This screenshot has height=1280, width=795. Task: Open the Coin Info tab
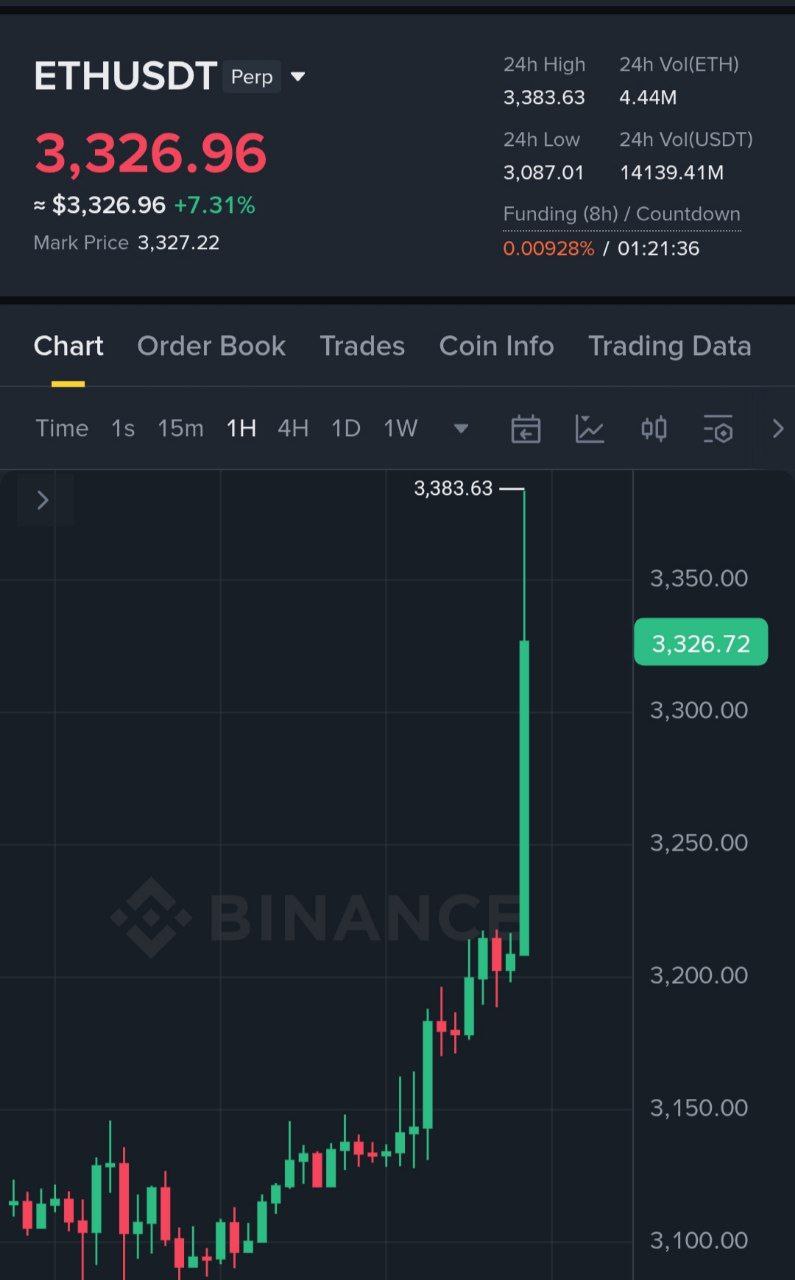pyautogui.click(x=496, y=346)
